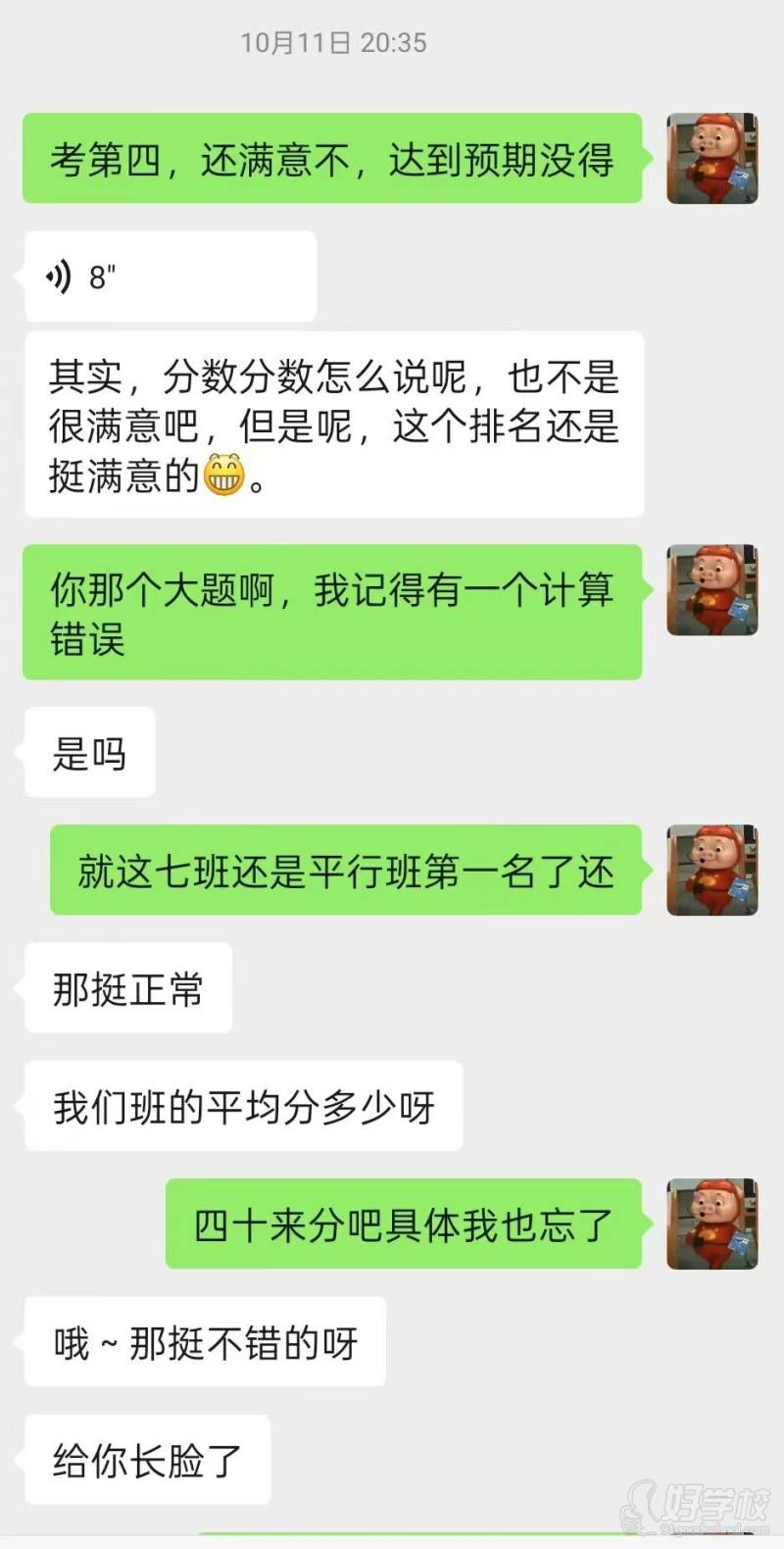Tap the speaker icon on the voice bubble

61,275
